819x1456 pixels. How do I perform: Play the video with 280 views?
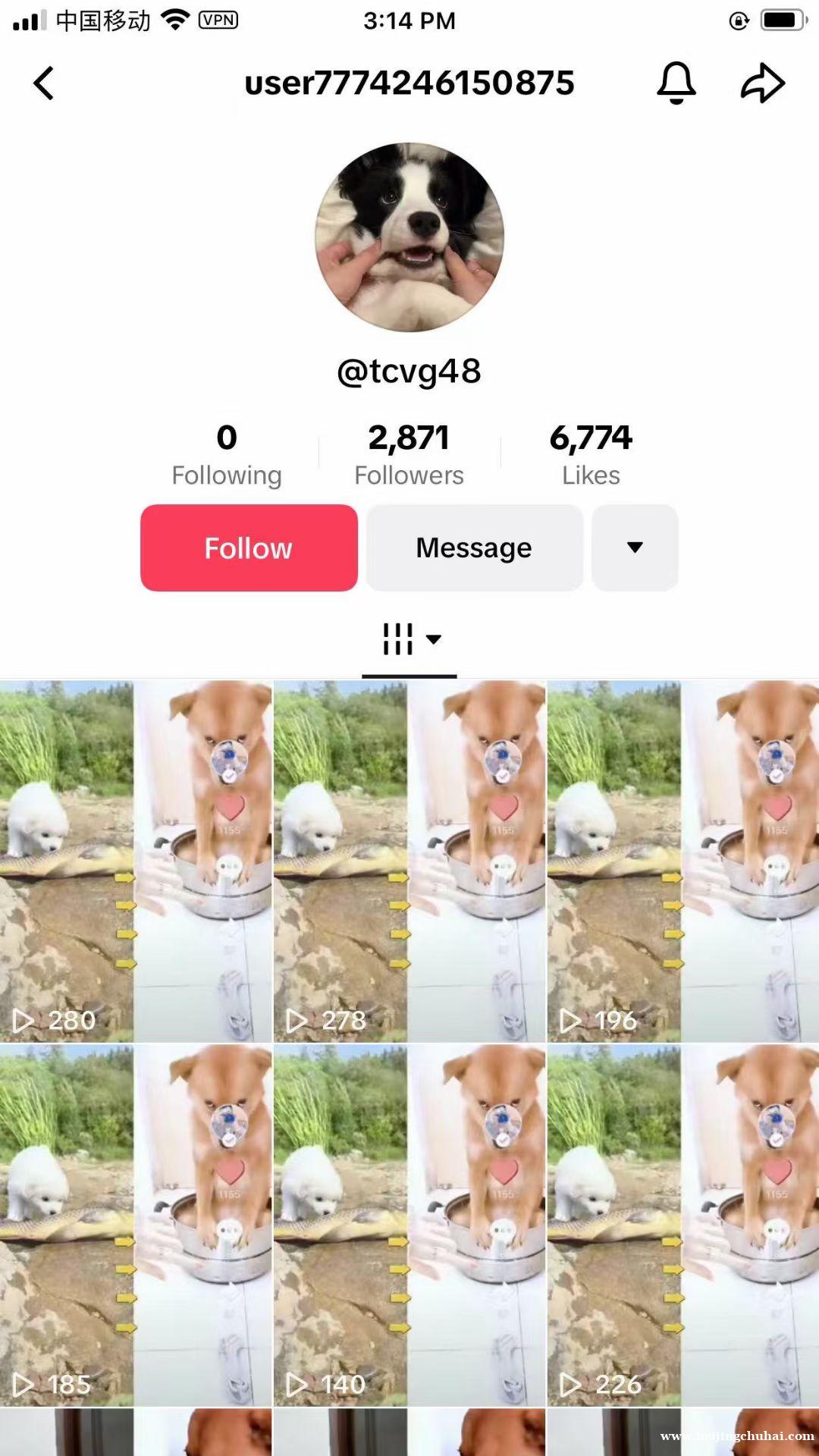point(136,861)
